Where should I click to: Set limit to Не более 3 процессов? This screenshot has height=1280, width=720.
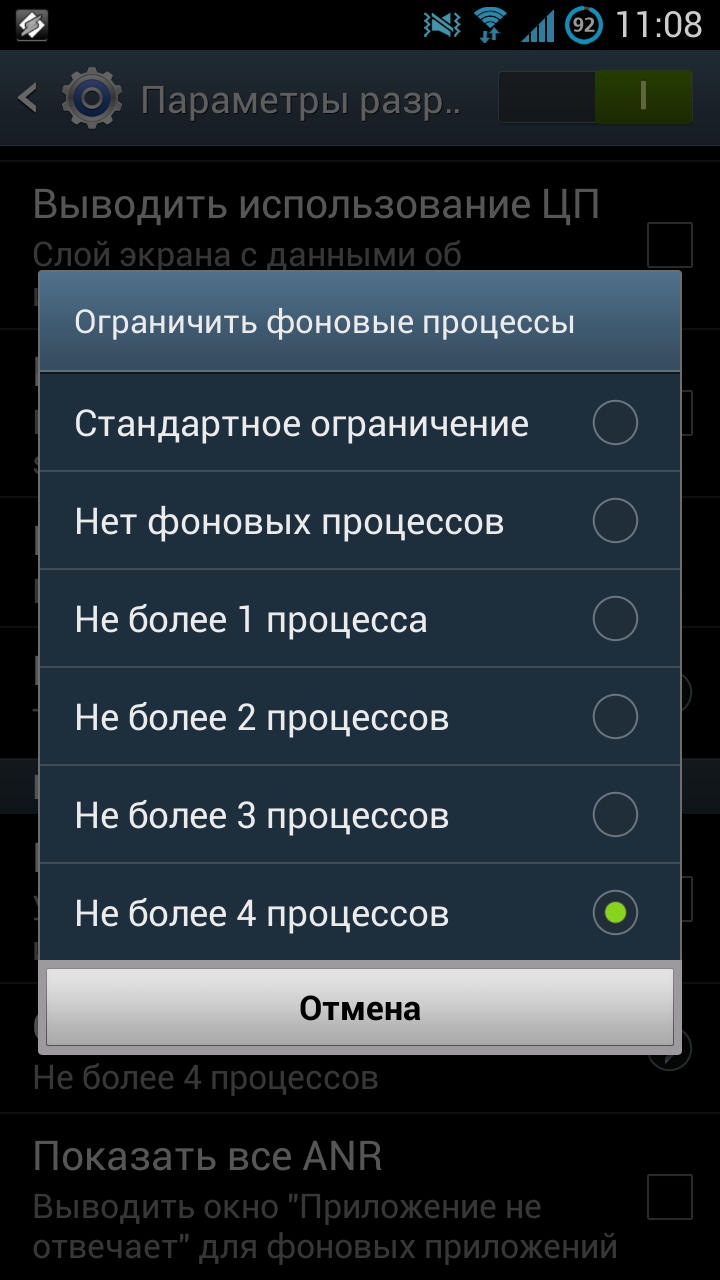point(360,815)
